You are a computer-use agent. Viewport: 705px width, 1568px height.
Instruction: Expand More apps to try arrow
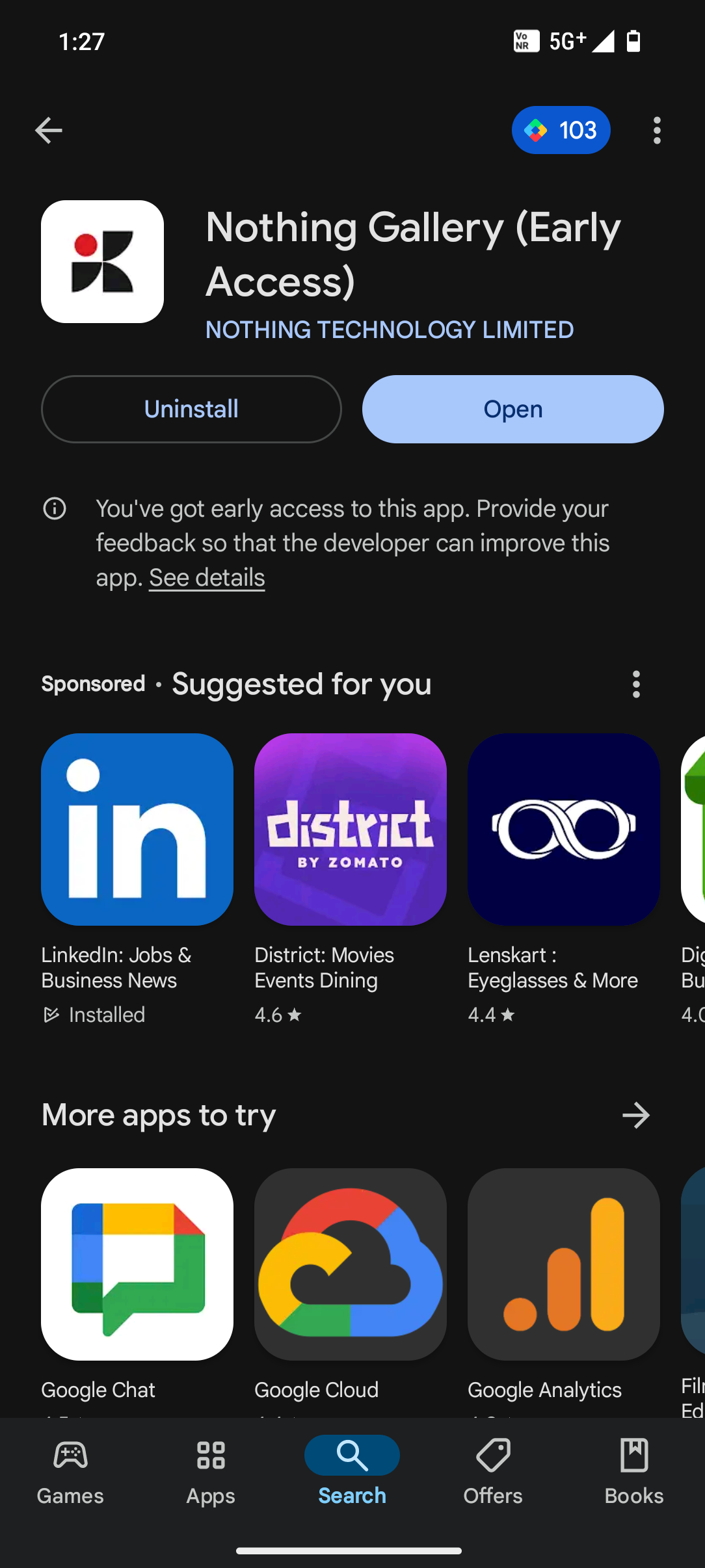636,1116
